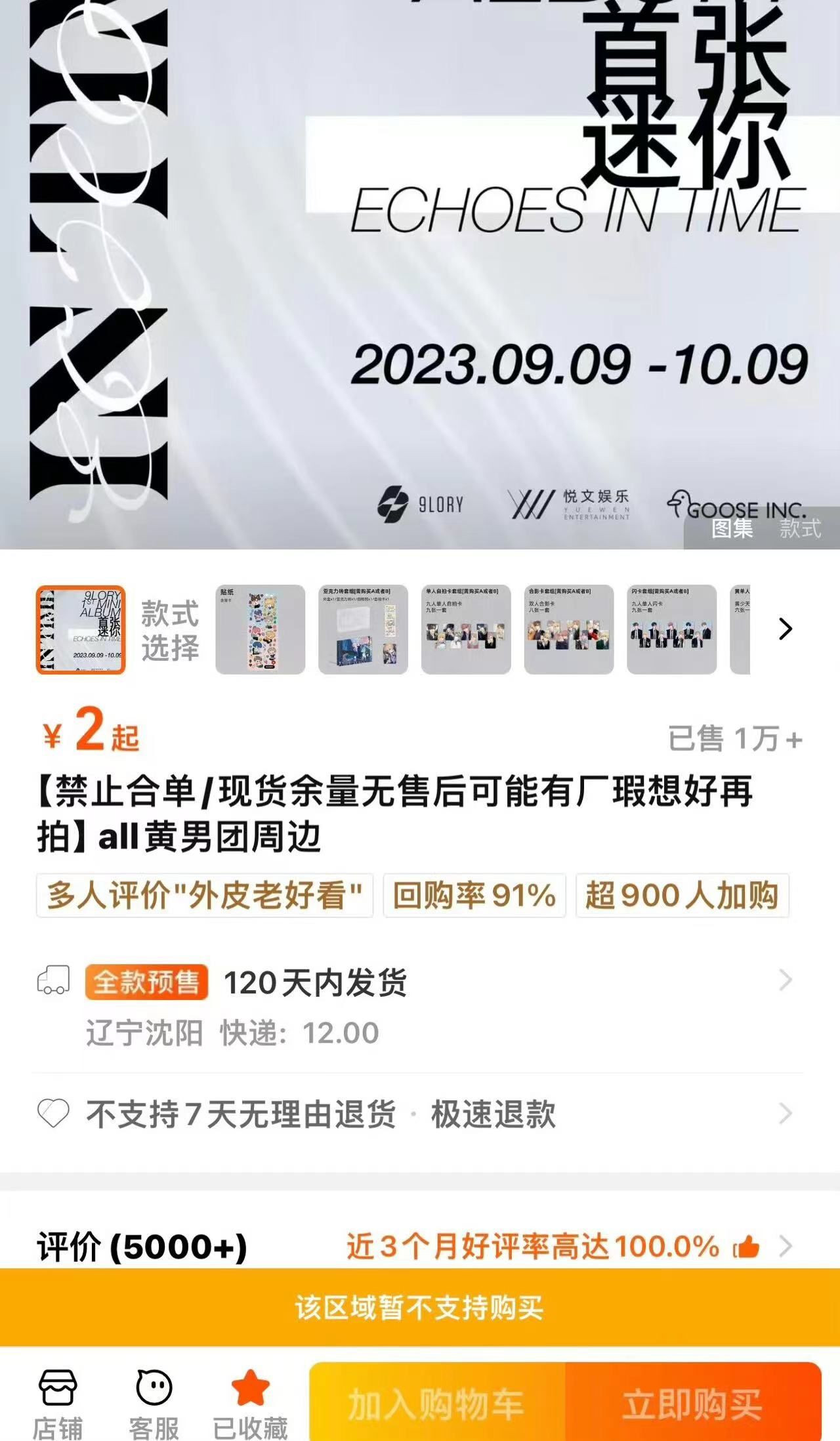
Task: Select the 合影卡套组 style thumbnail
Action: point(569,629)
